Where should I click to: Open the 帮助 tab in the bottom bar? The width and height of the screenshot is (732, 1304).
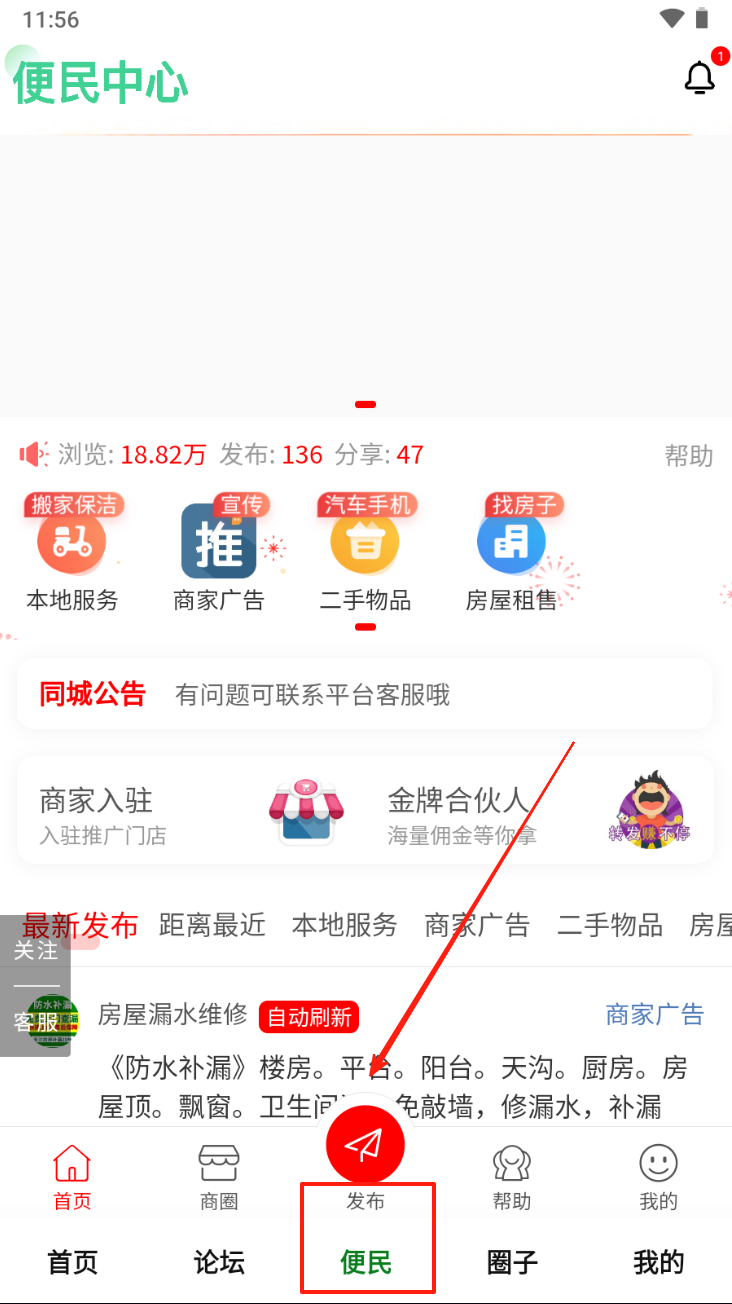[x=512, y=1176]
